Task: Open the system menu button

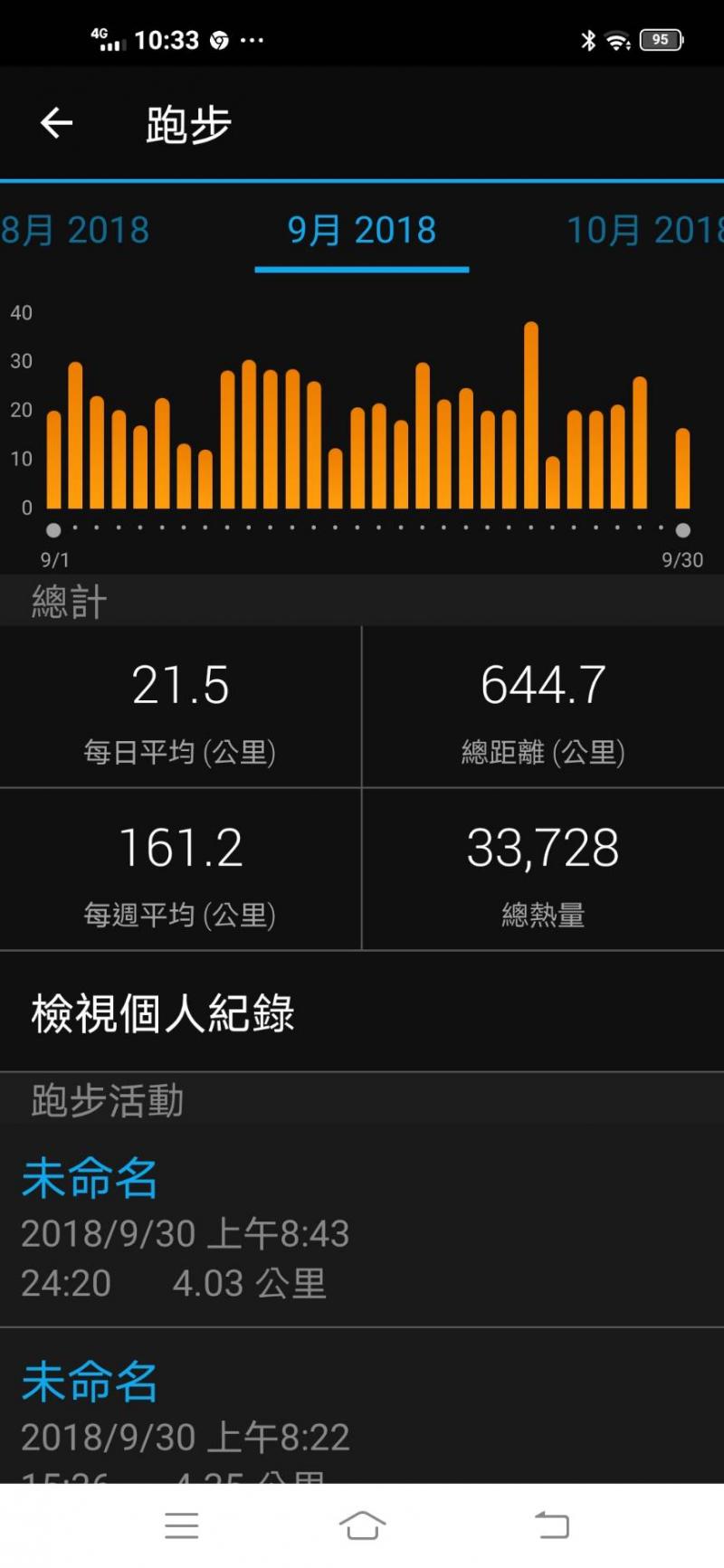Action: pos(181,1525)
